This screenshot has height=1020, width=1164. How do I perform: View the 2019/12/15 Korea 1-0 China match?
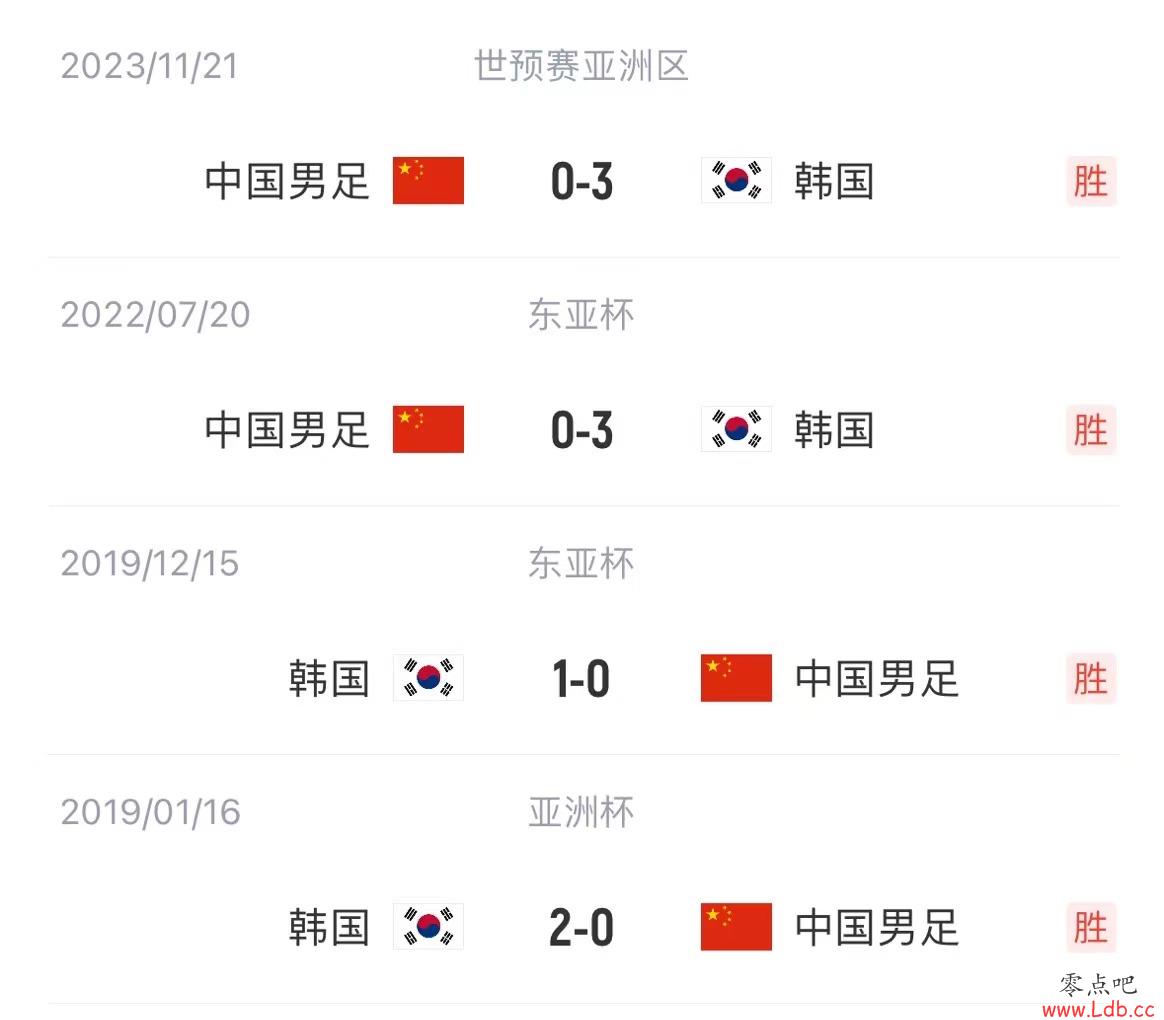(581, 679)
